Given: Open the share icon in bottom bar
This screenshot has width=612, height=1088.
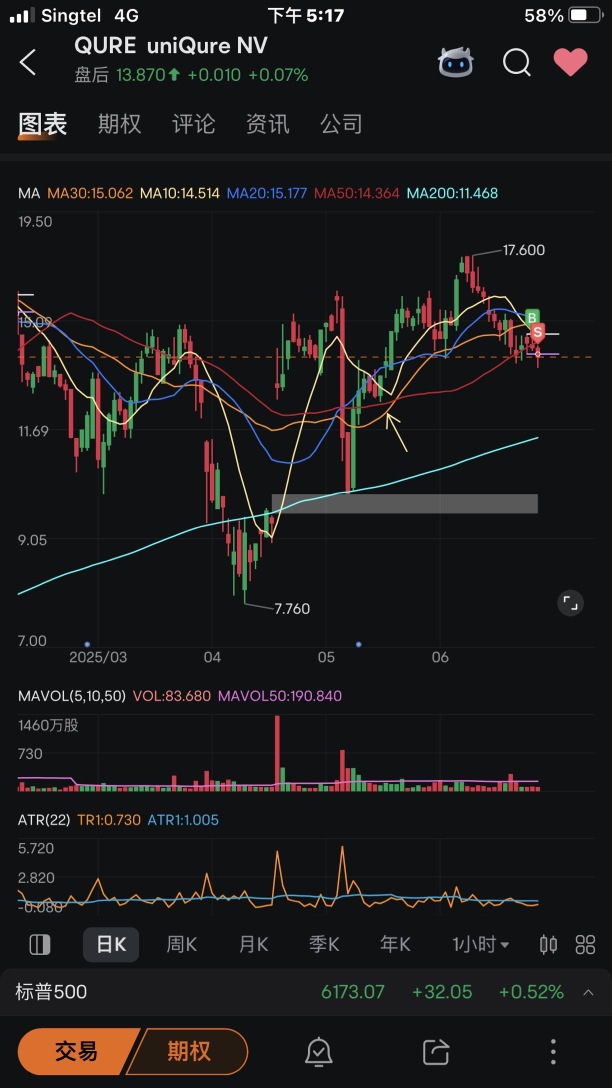Looking at the screenshot, I should 436,1051.
